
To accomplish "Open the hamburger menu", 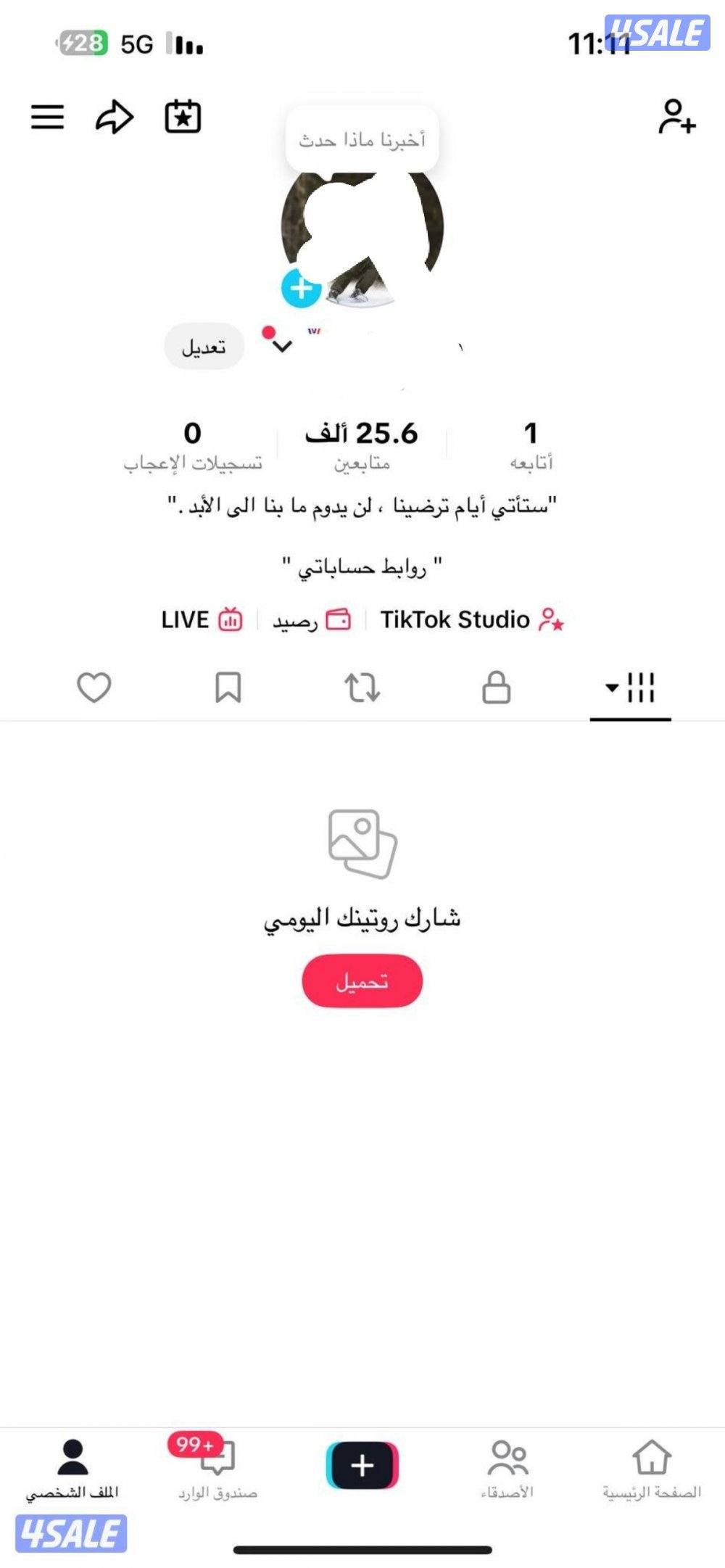I will [47, 115].
